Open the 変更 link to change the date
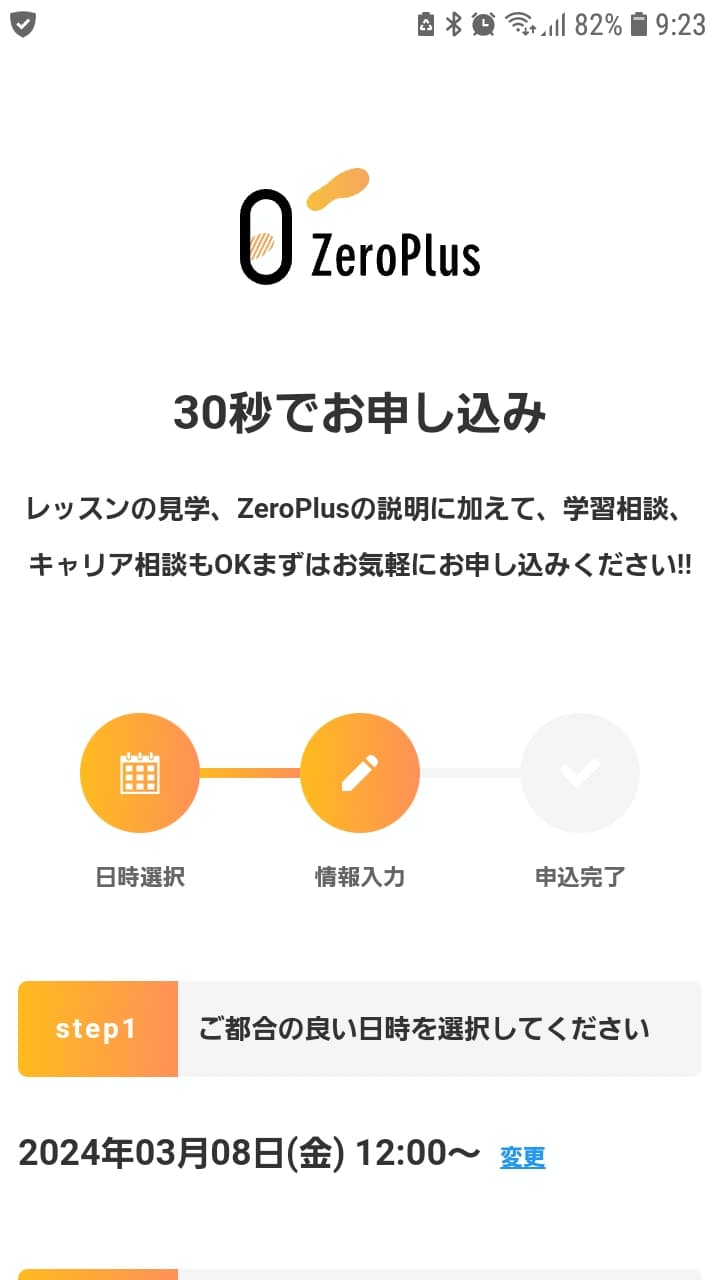Image resolution: width=720 pixels, height=1280 pixels. click(x=523, y=1158)
